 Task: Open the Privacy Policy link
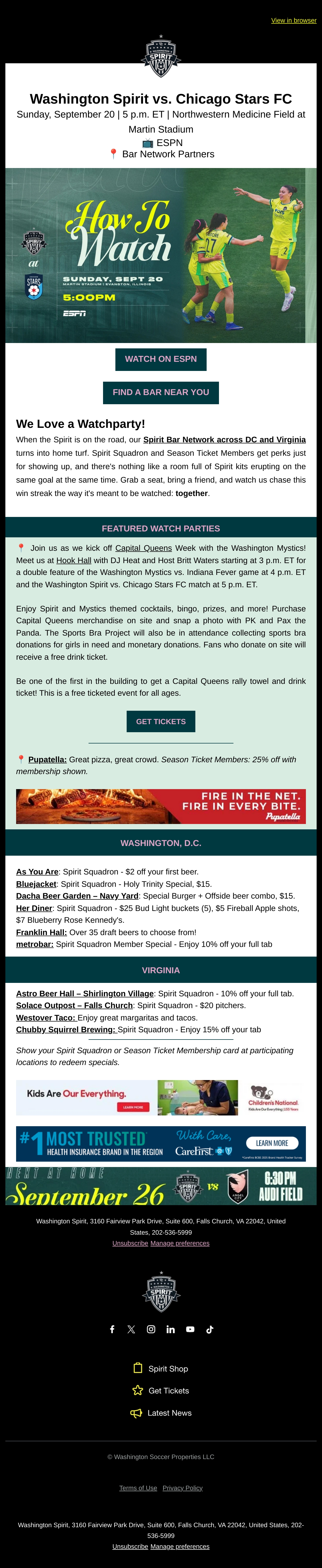coord(183,1488)
